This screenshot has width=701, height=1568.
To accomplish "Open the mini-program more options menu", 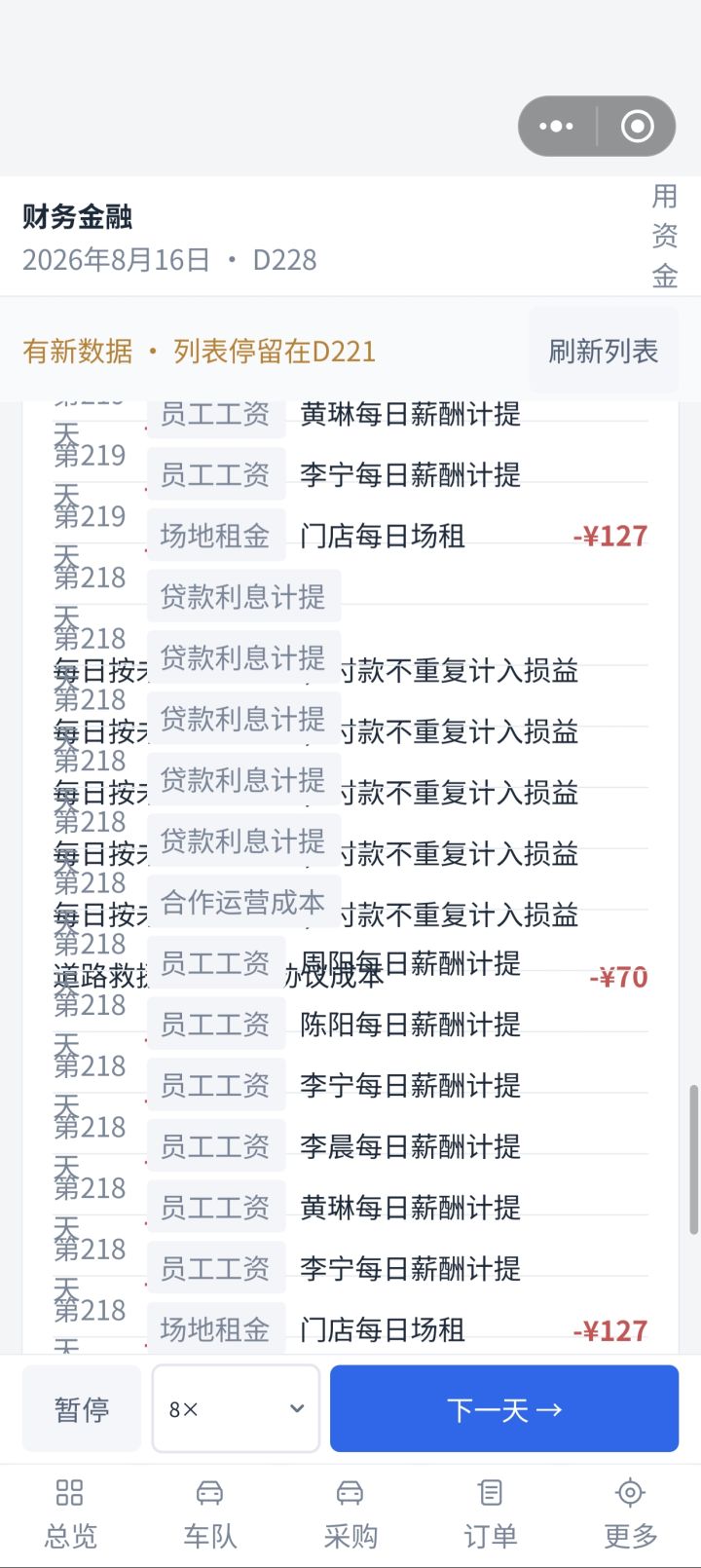I will pos(557,127).
